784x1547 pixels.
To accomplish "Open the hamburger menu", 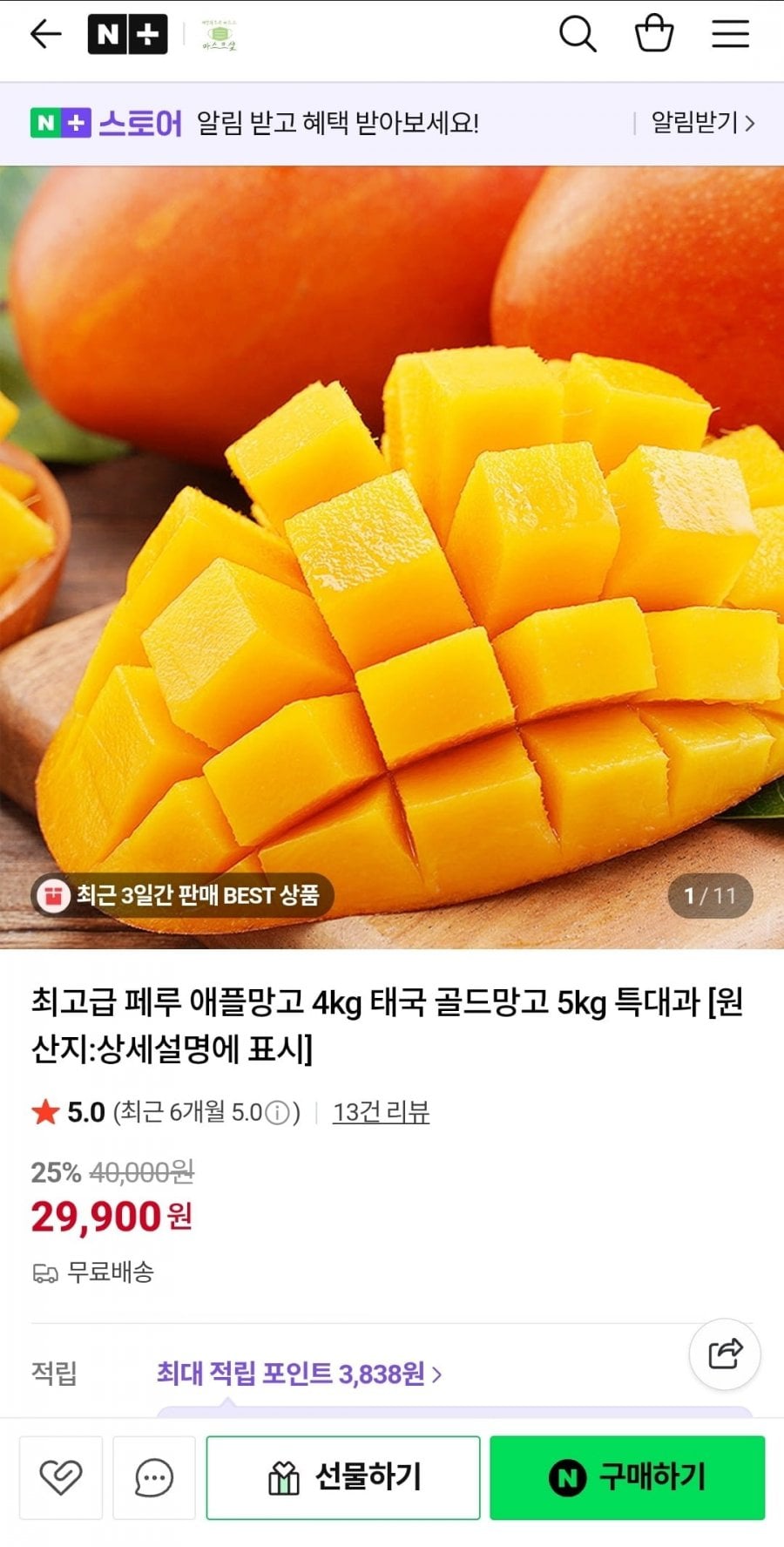I will click(x=730, y=35).
